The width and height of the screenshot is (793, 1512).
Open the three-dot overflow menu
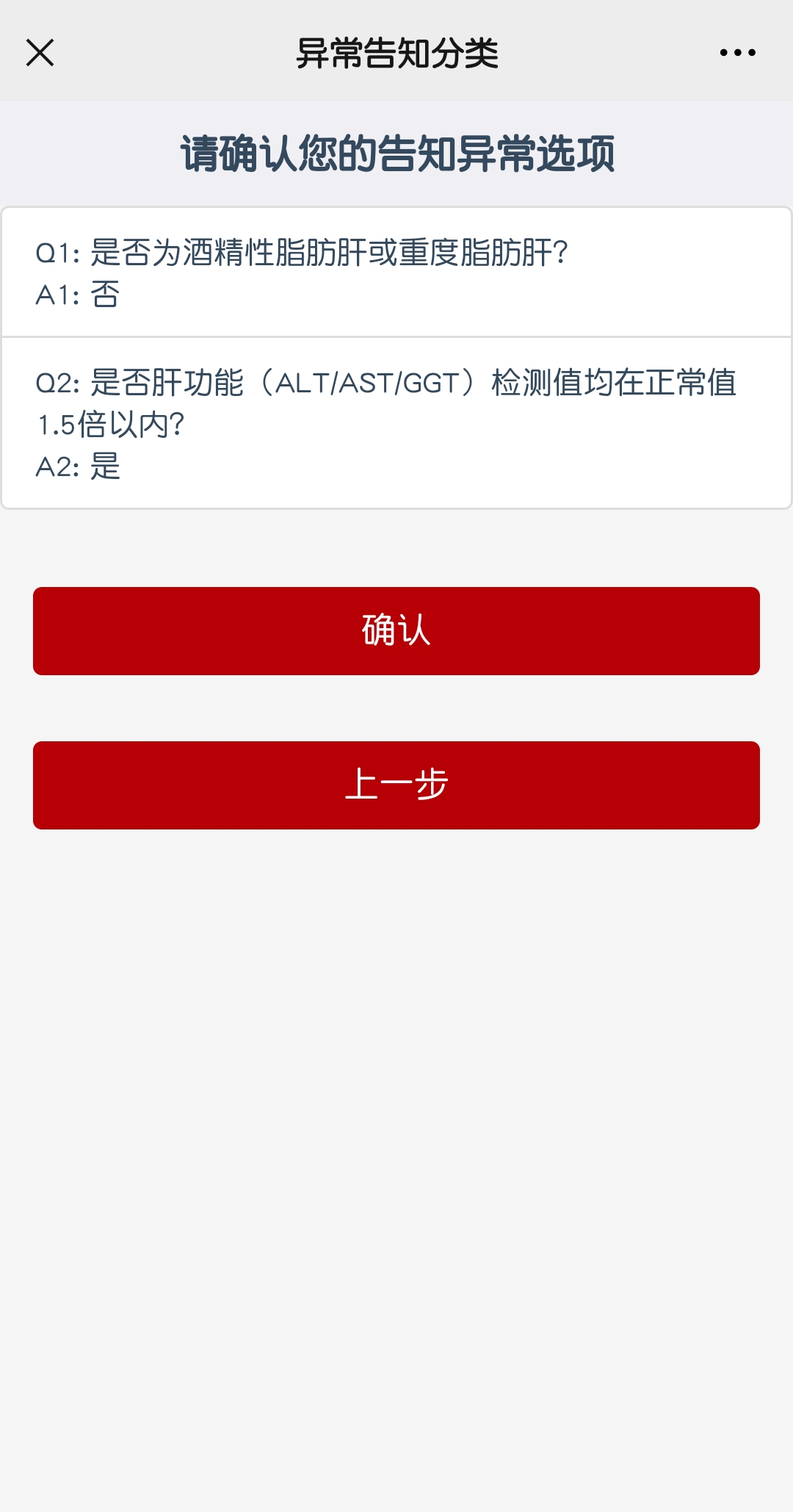pyautogui.click(x=737, y=53)
